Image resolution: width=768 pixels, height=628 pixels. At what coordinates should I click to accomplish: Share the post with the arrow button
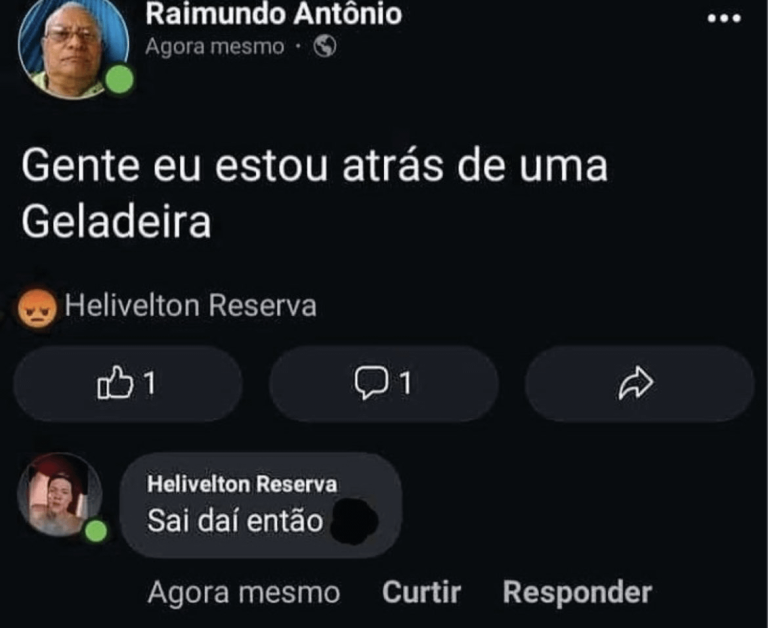click(x=638, y=383)
